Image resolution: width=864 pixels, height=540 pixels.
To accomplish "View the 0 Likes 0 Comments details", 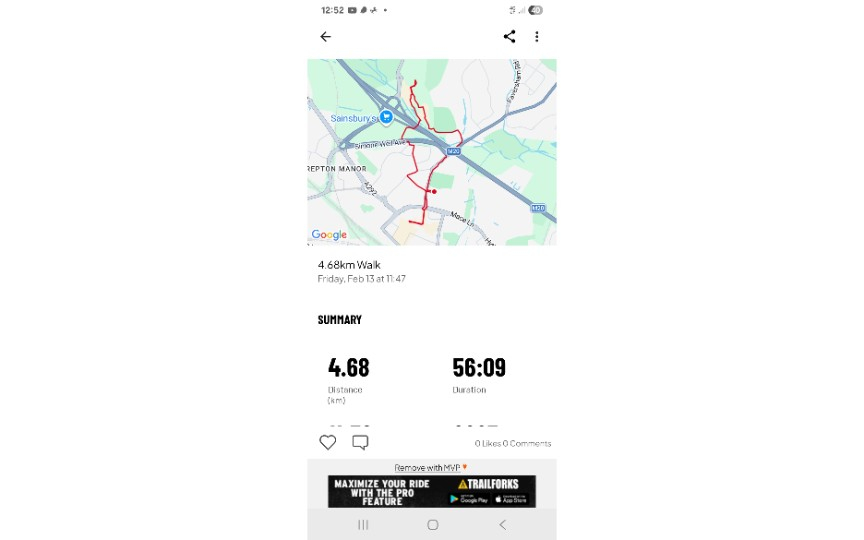I will (512, 443).
